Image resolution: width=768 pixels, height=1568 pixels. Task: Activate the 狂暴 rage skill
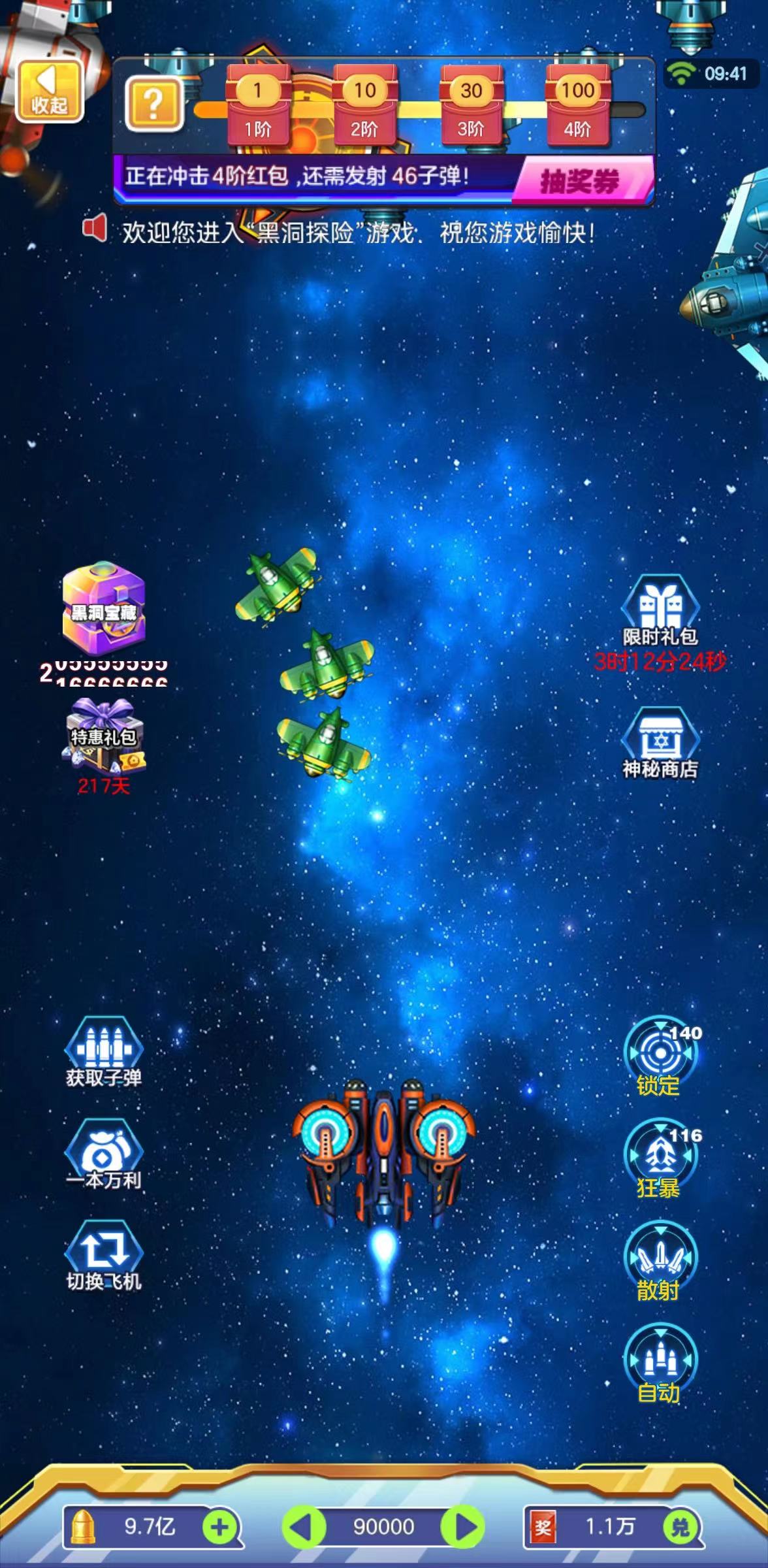click(660, 1159)
